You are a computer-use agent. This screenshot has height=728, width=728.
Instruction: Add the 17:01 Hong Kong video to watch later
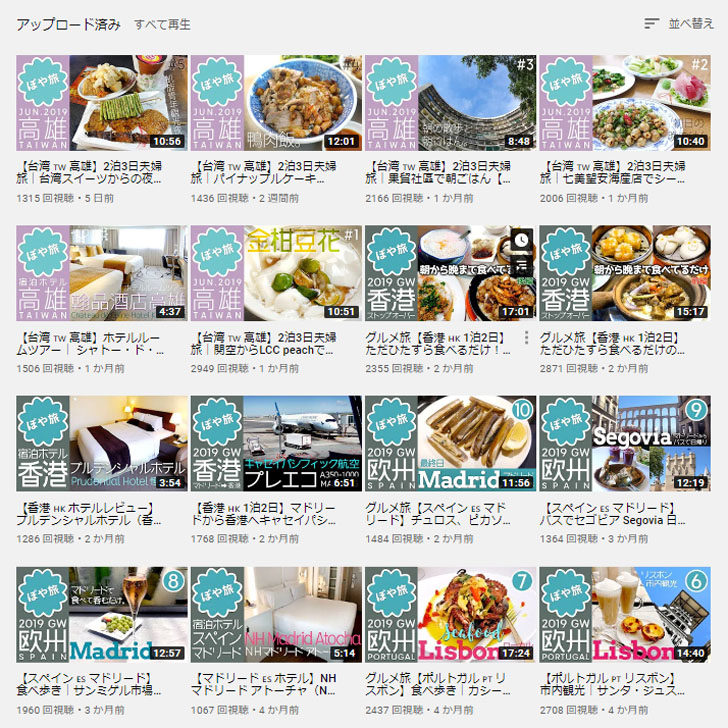(x=522, y=241)
